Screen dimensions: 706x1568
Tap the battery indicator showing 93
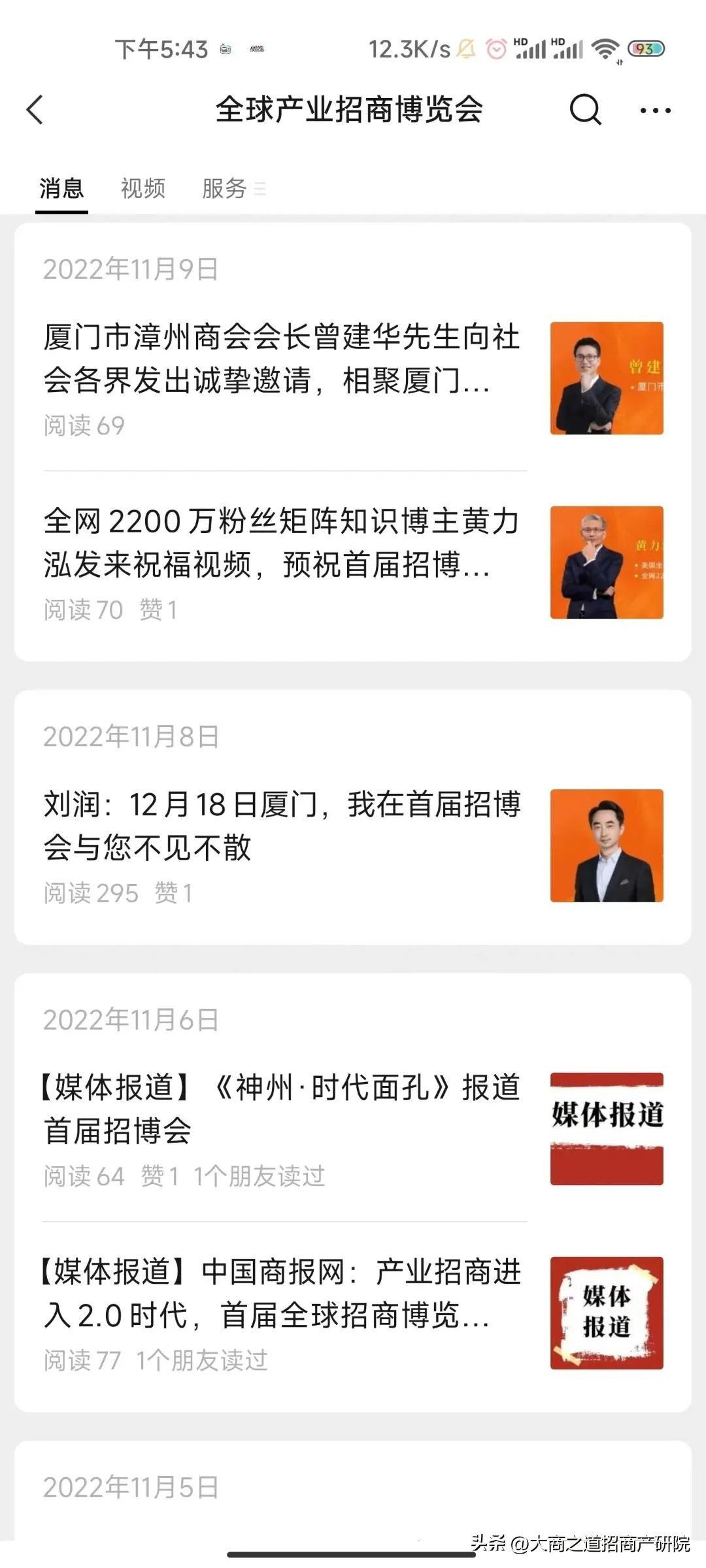pyautogui.click(x=644, y=47)
